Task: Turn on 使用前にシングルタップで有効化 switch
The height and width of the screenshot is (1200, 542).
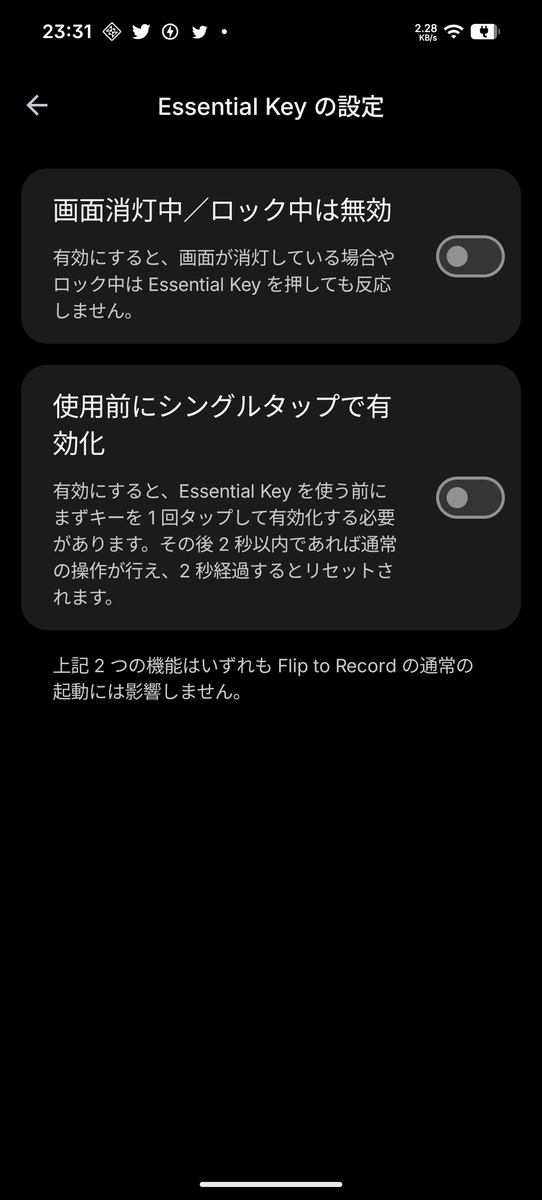Action: point(470,497)
